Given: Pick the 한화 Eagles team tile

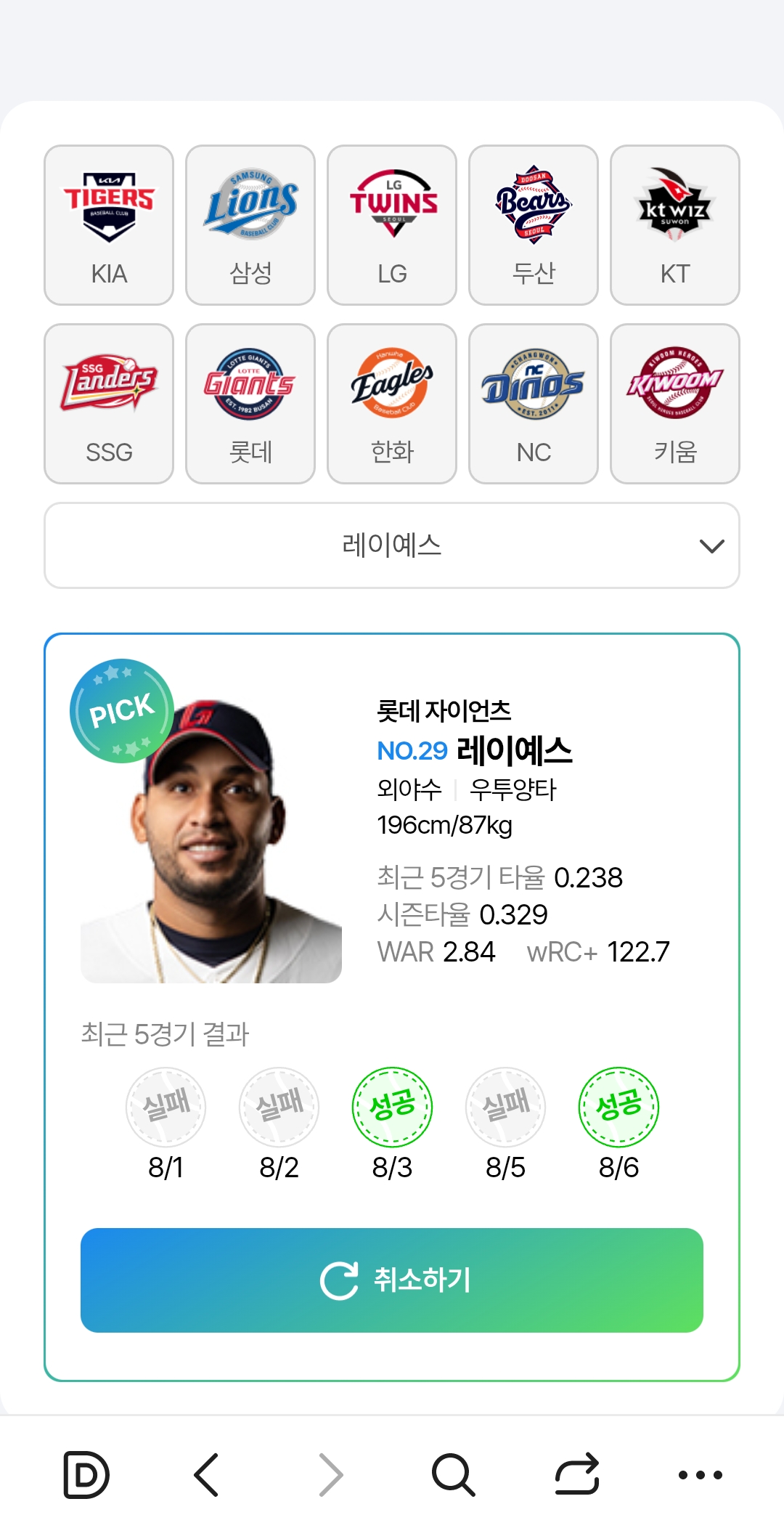Looking at the screenshot, I should 392,404.
